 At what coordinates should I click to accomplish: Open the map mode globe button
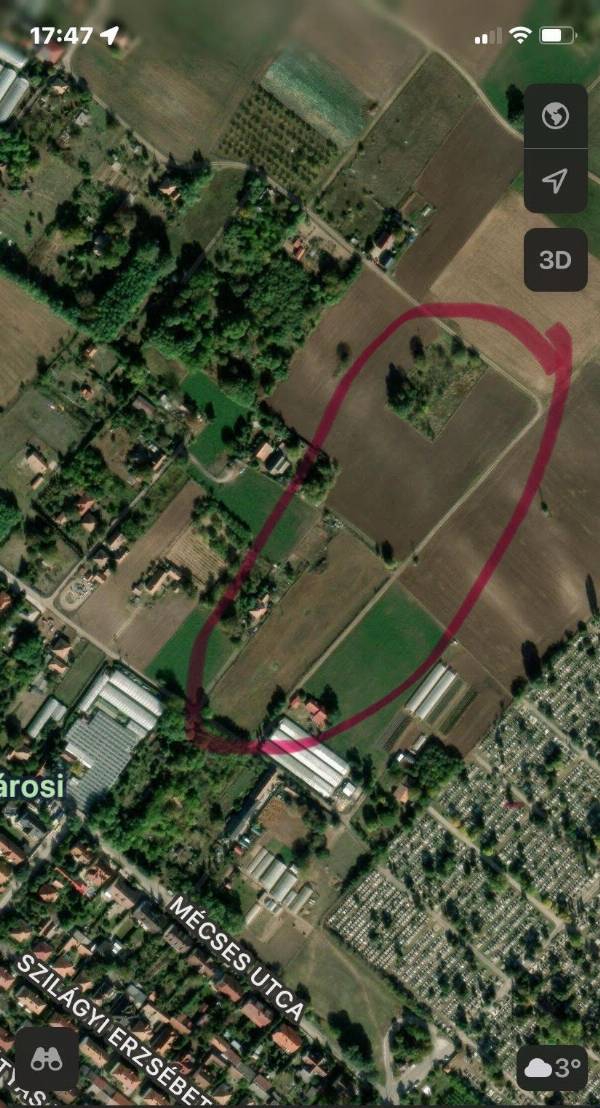click(555, 116)
